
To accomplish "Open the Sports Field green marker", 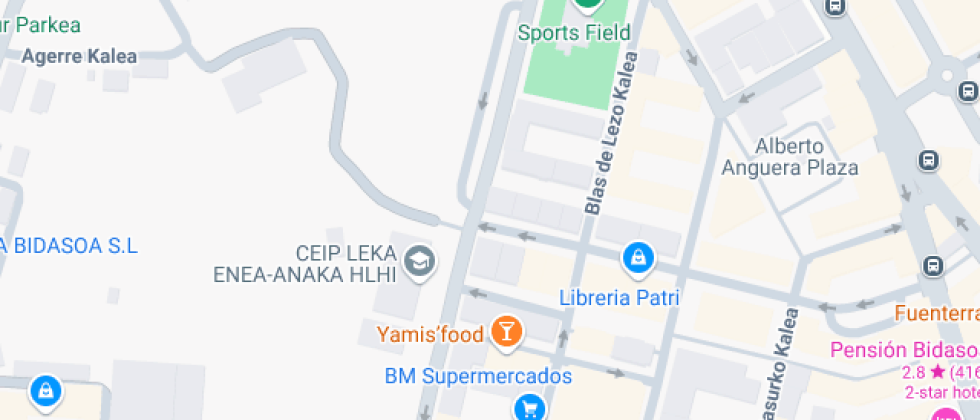I will (587, 6).
